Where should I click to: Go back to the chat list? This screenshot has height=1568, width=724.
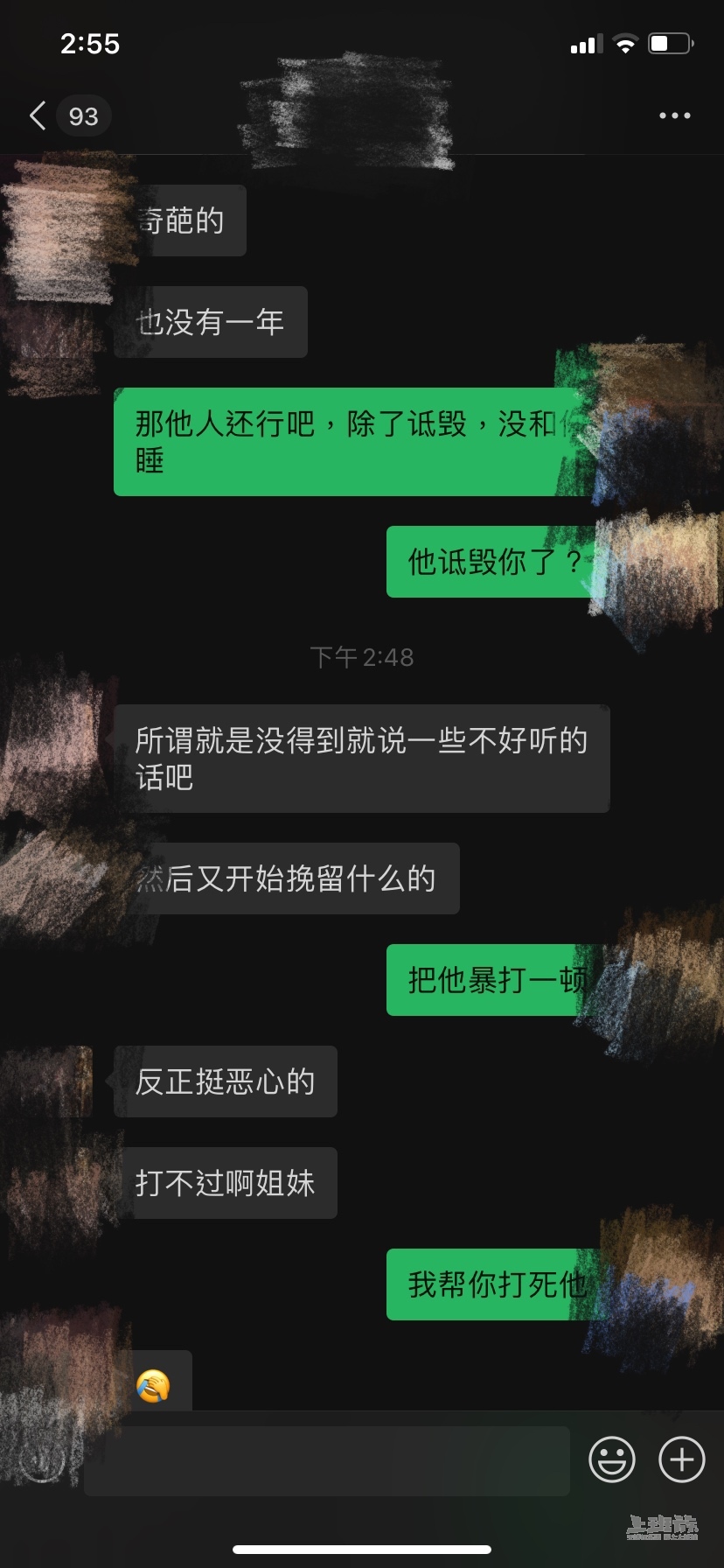click(38, 115)
